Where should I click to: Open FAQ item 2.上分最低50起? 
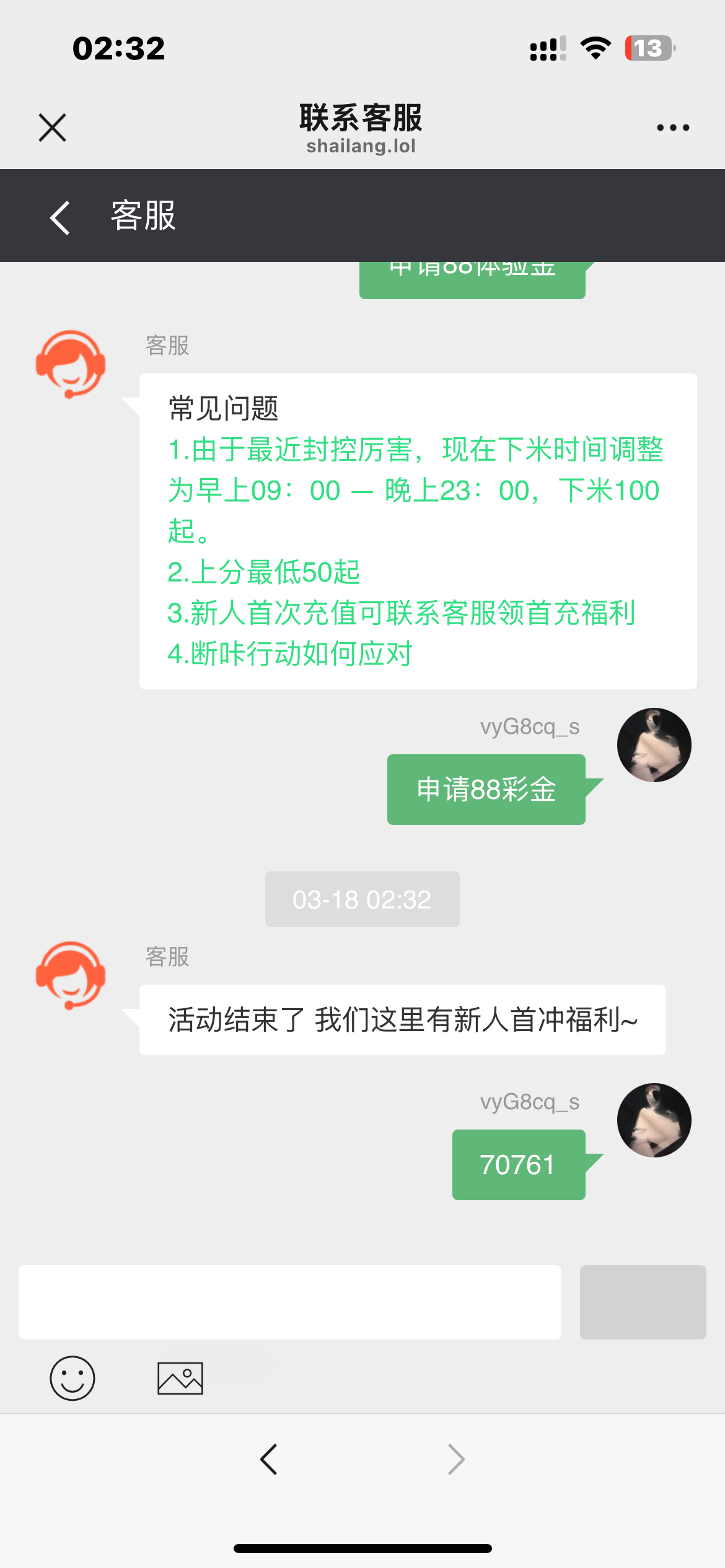pyautogui.click(x=264, y=572)
